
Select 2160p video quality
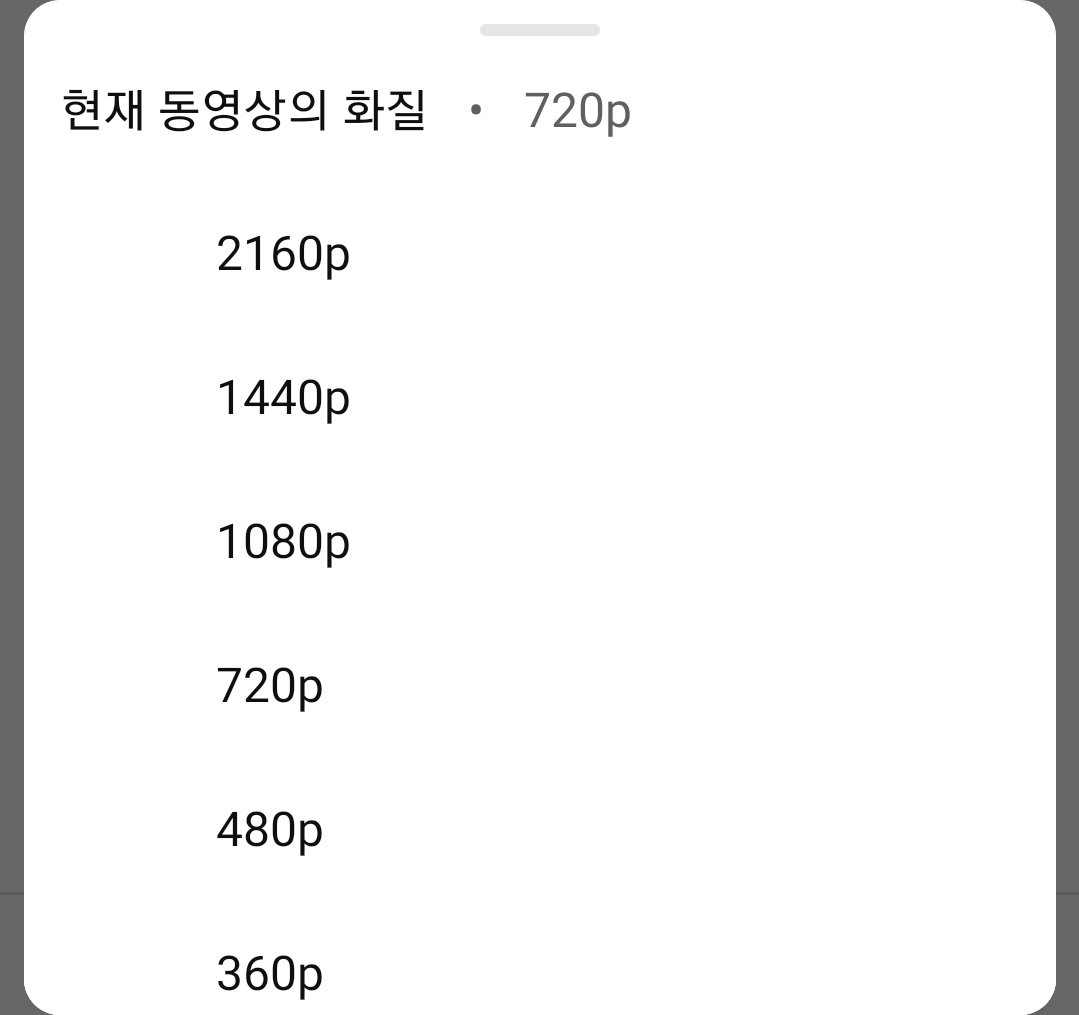click(283, 255)
